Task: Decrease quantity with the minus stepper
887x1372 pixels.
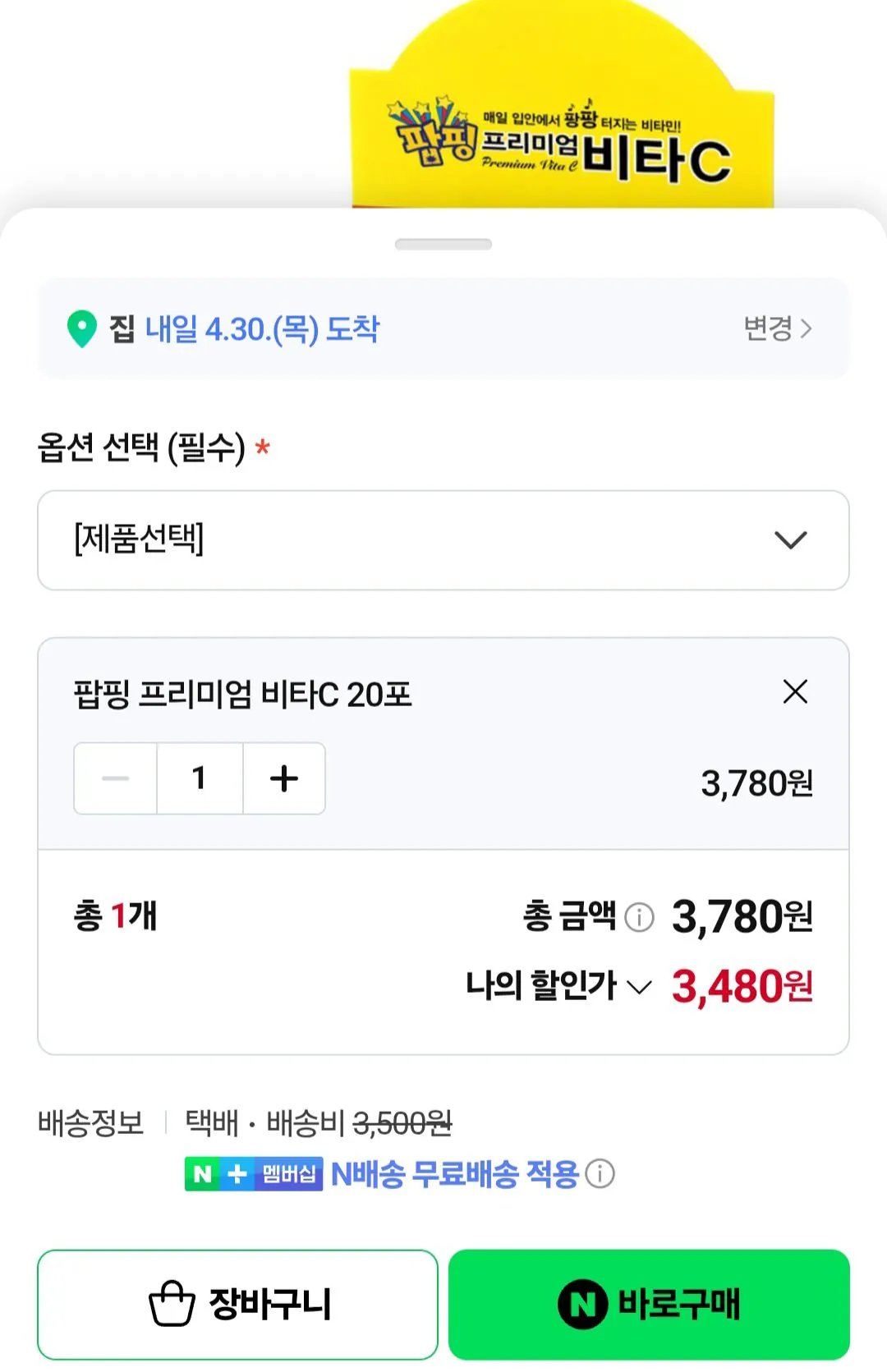Action: 115,778
